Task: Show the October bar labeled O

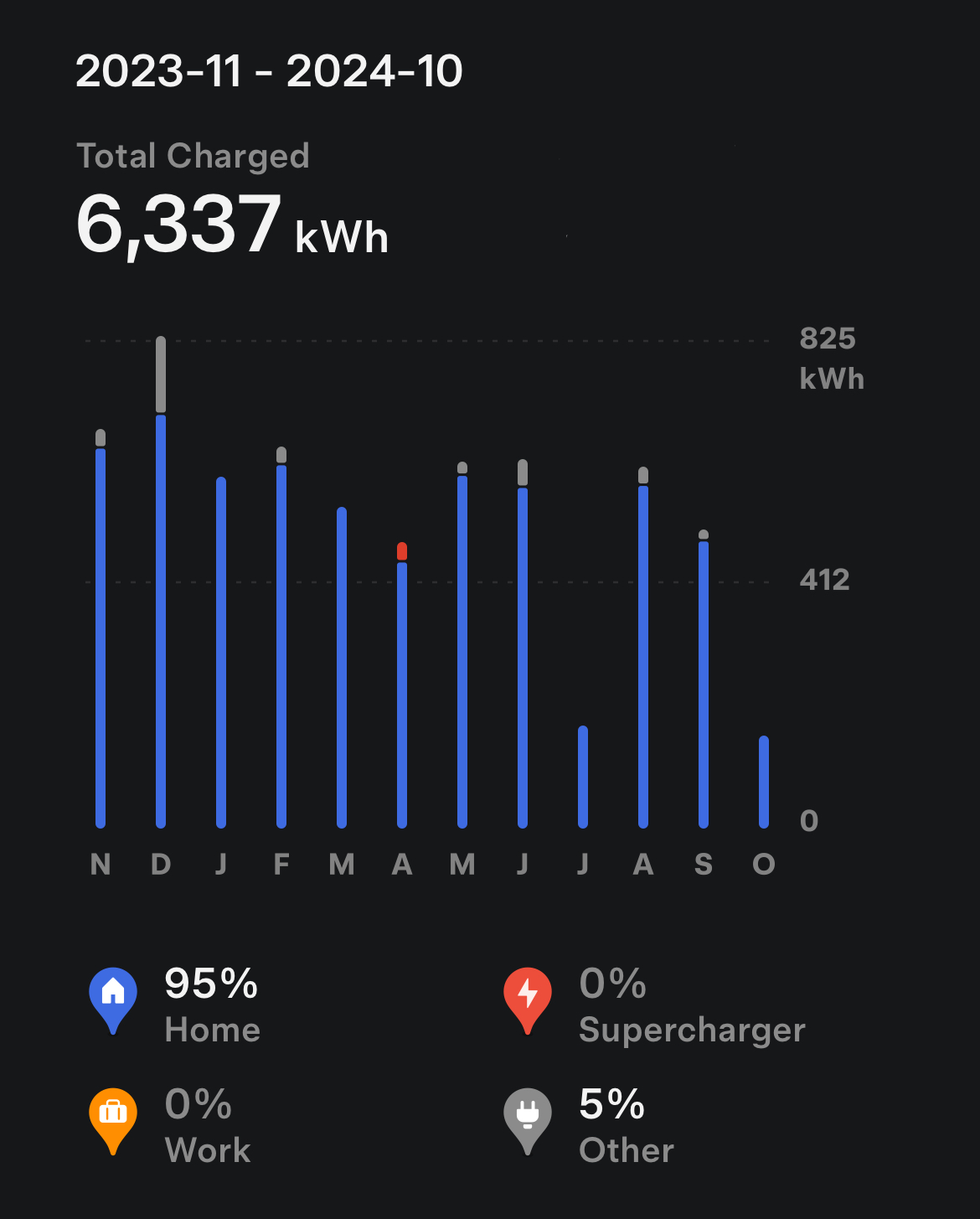Action: pos(764,782)
